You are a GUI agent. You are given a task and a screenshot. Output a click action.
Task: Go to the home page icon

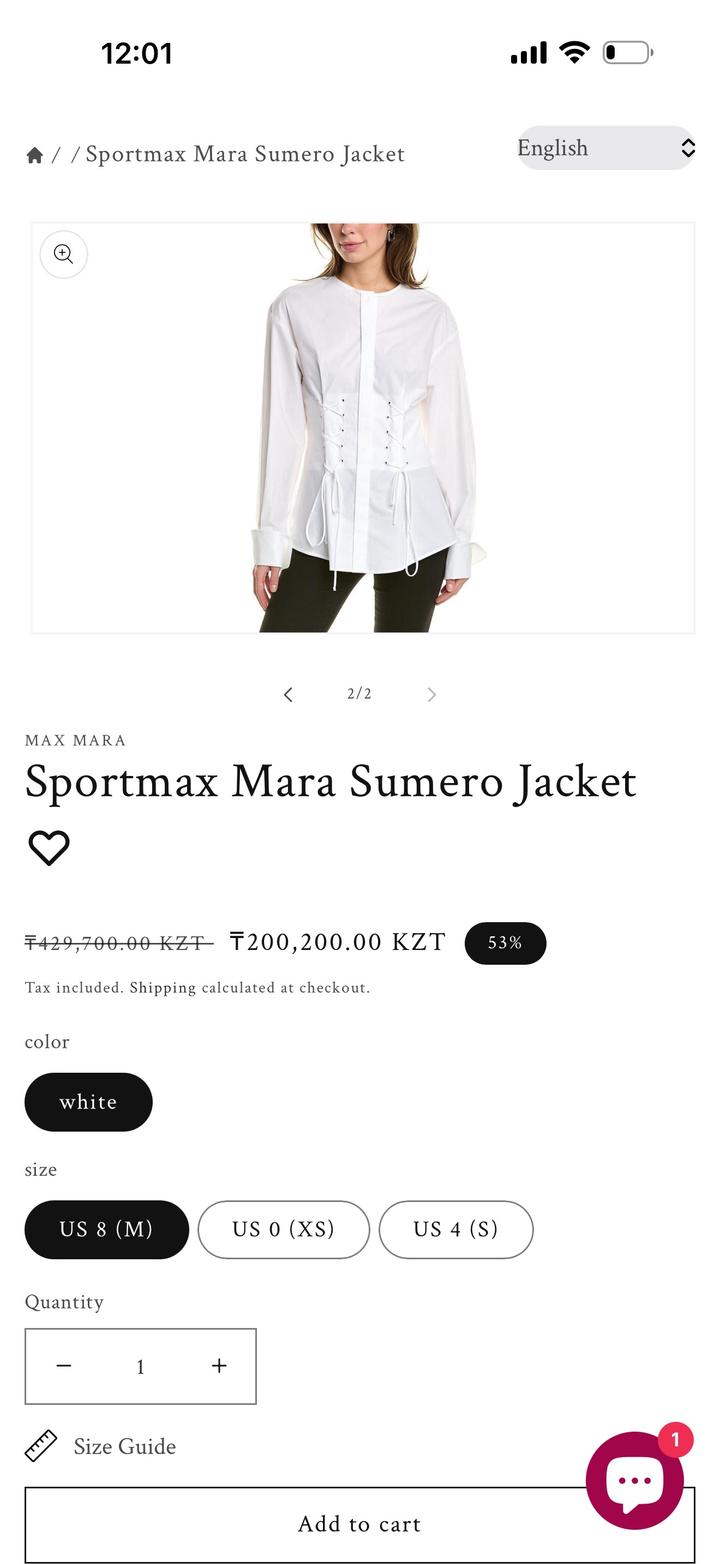coord(34,155)
